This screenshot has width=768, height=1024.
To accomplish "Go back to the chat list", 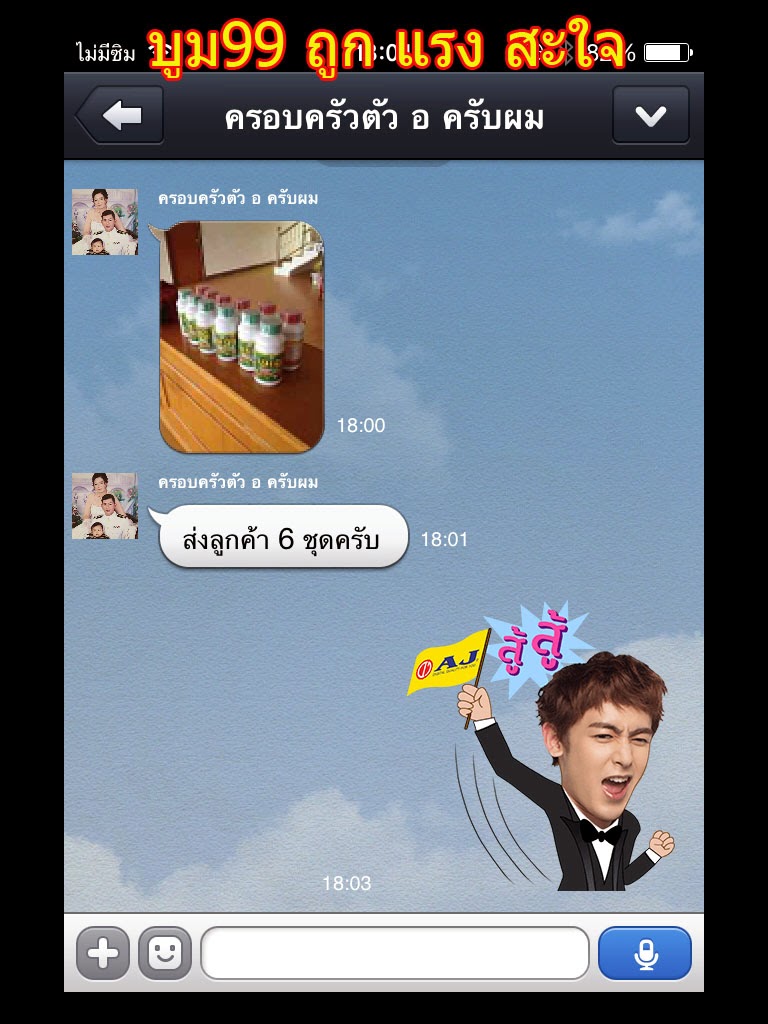I will click(120, 116).
